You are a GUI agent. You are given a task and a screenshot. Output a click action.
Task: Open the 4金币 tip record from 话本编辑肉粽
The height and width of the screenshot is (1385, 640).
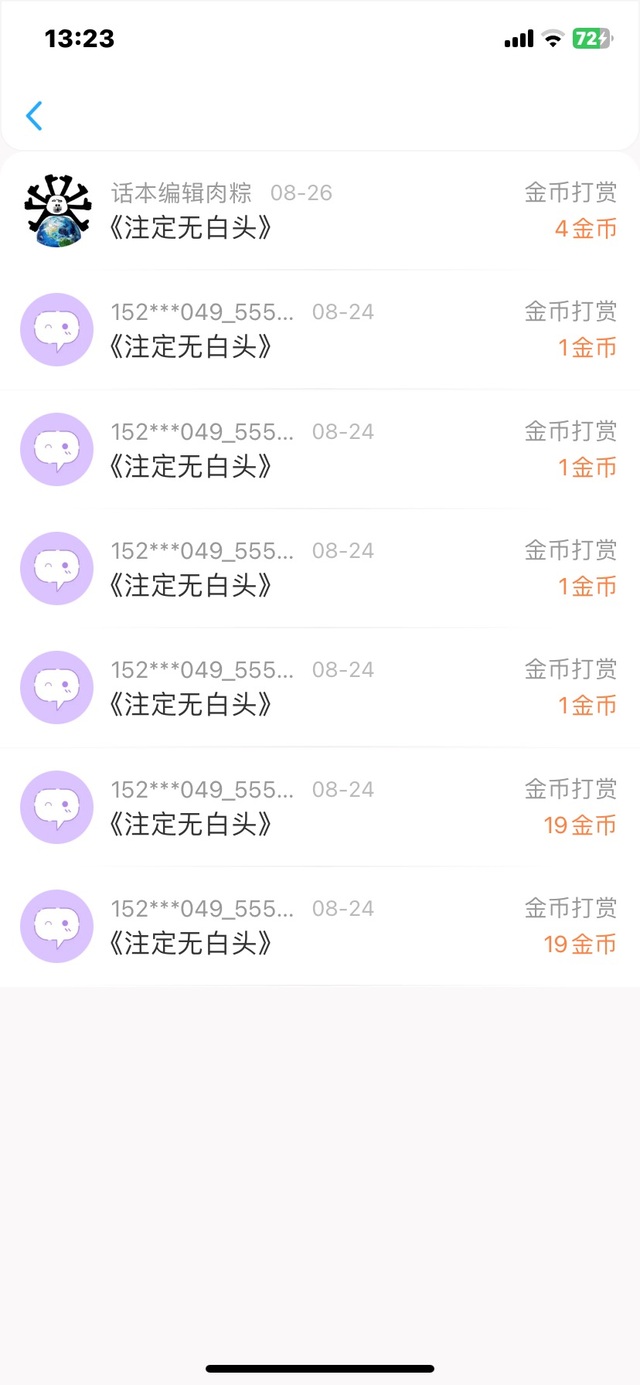click(x=320, y=211)
